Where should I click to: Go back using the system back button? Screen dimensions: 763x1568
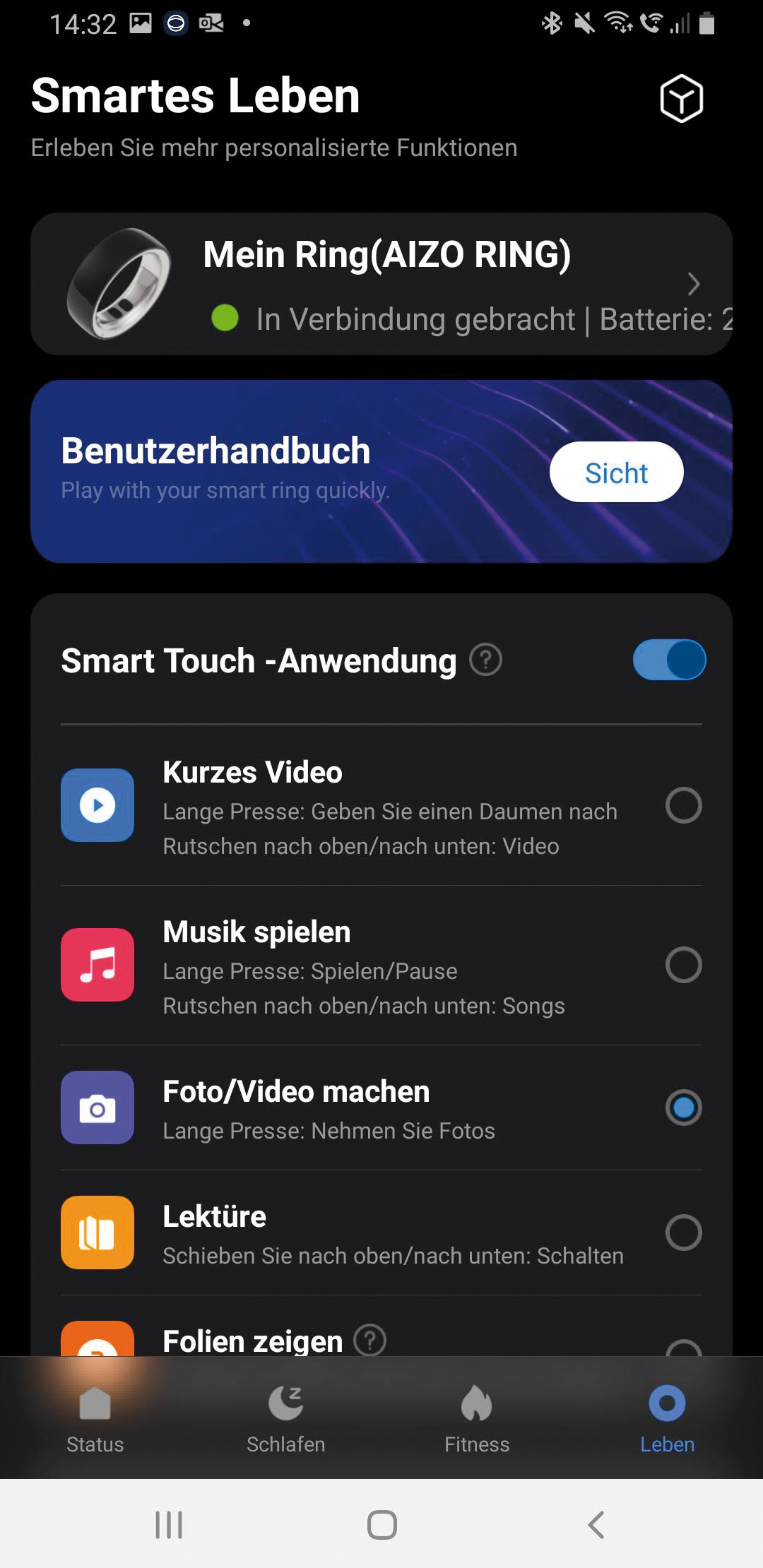click(x=596, y=1525)
